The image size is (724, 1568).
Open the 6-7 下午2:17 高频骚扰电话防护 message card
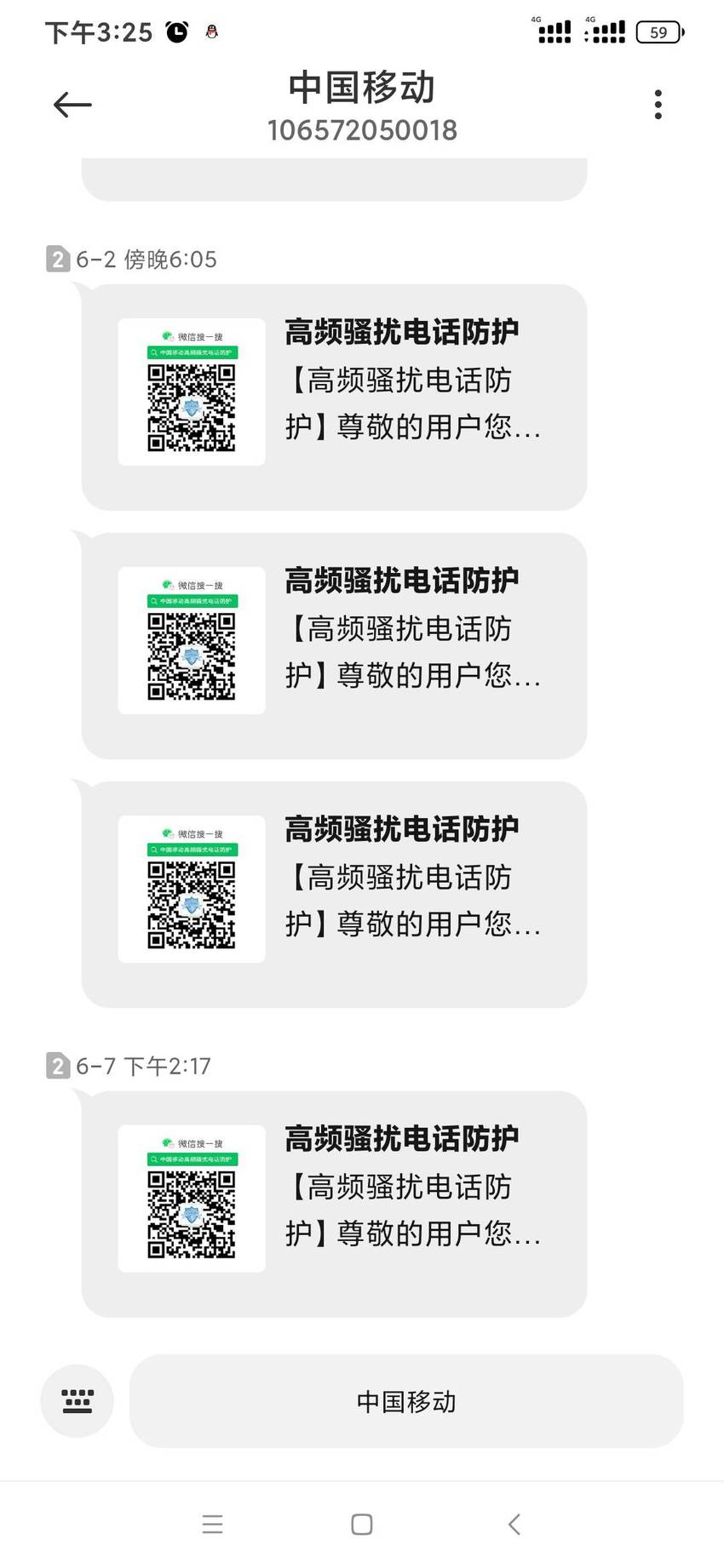334,1204
